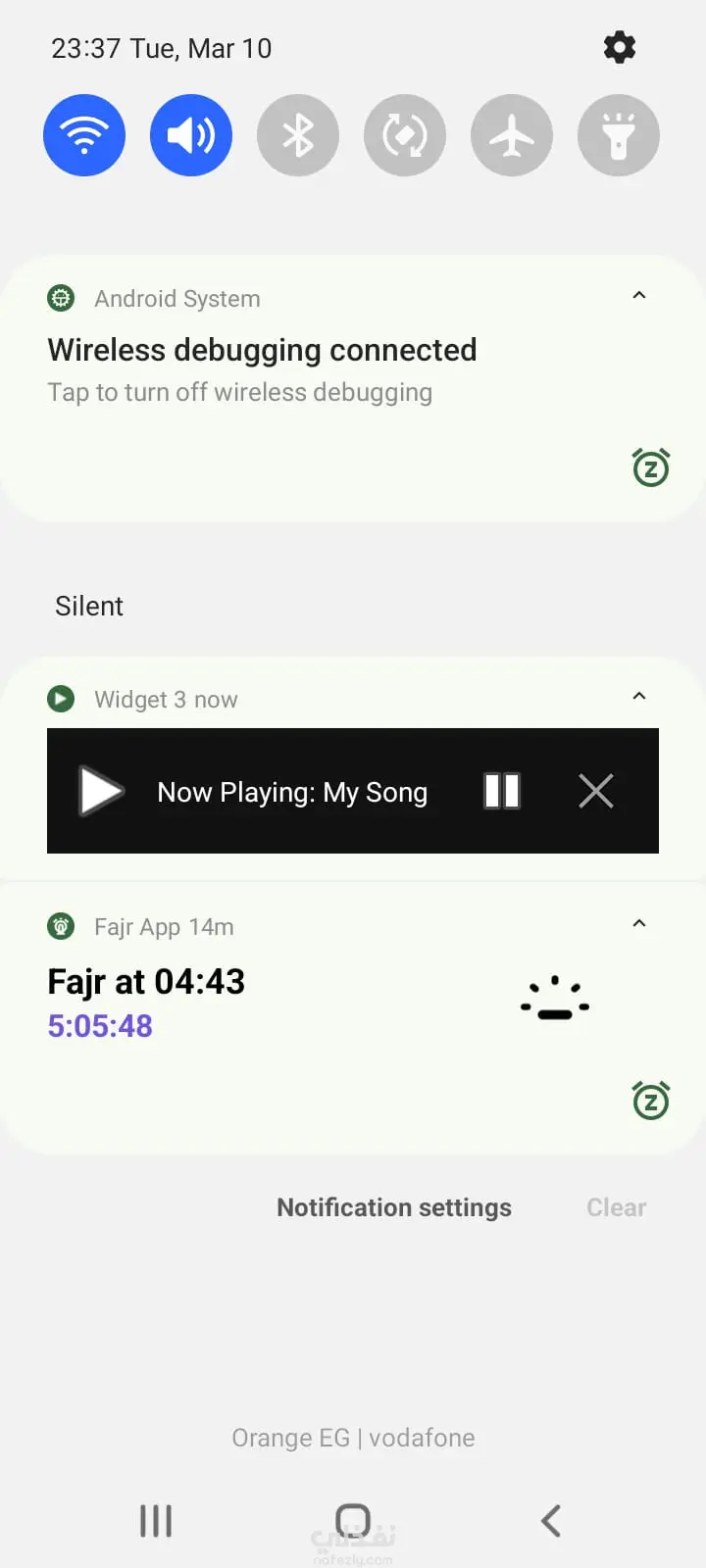Turn off Wi-Fi quick toggle
Screen dimensions: 706x1568
coord(84,135)
